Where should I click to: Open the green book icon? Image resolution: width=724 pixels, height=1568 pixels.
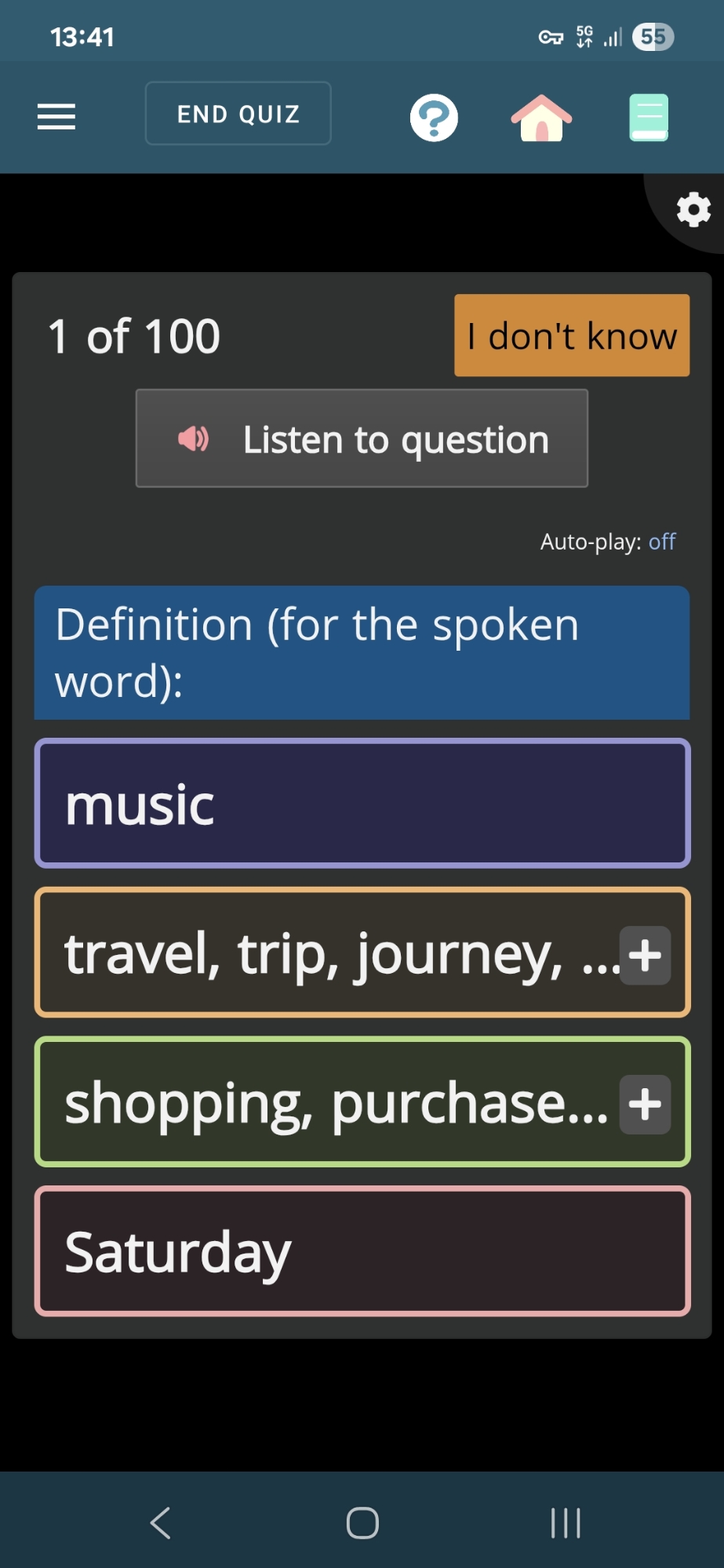click(x=649, y=118)
